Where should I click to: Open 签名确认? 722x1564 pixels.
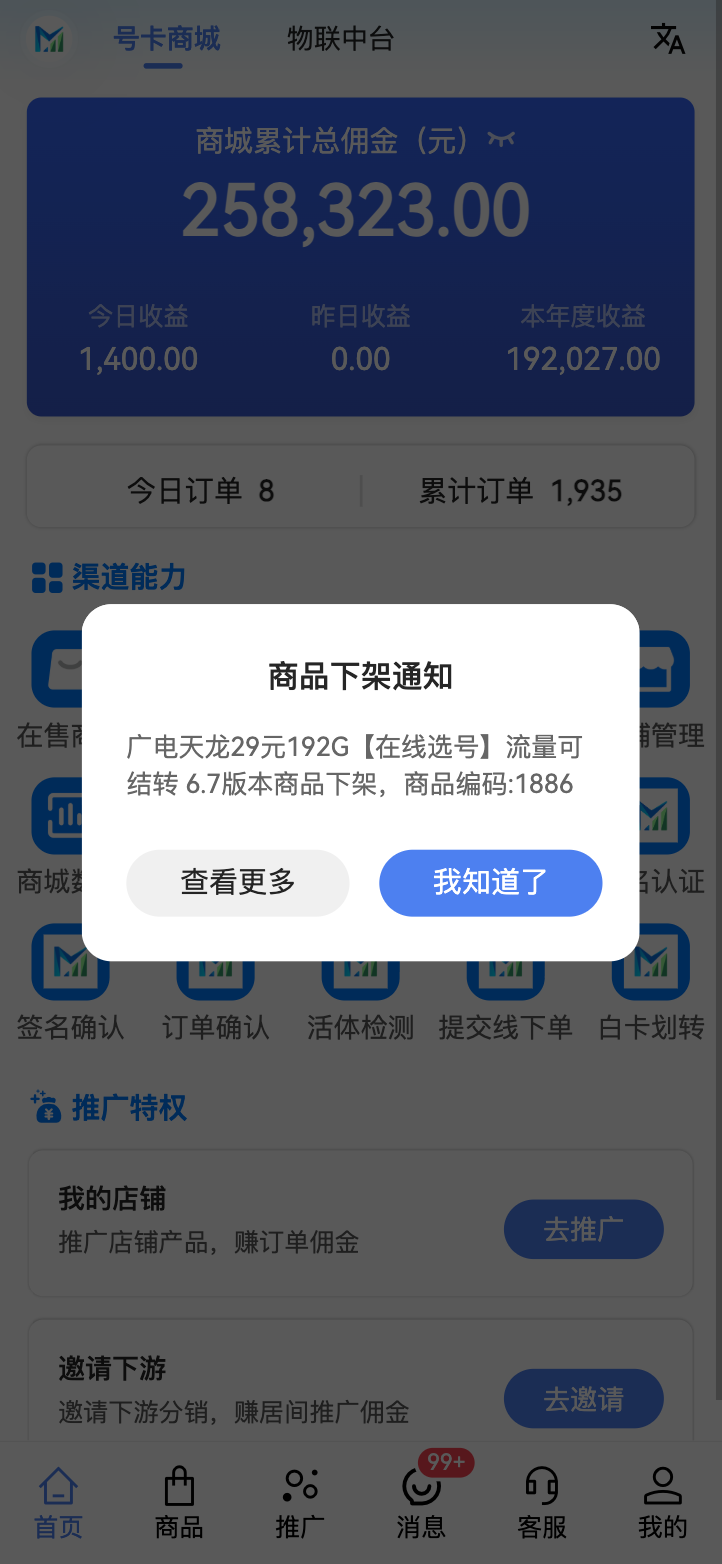point(70,985)
